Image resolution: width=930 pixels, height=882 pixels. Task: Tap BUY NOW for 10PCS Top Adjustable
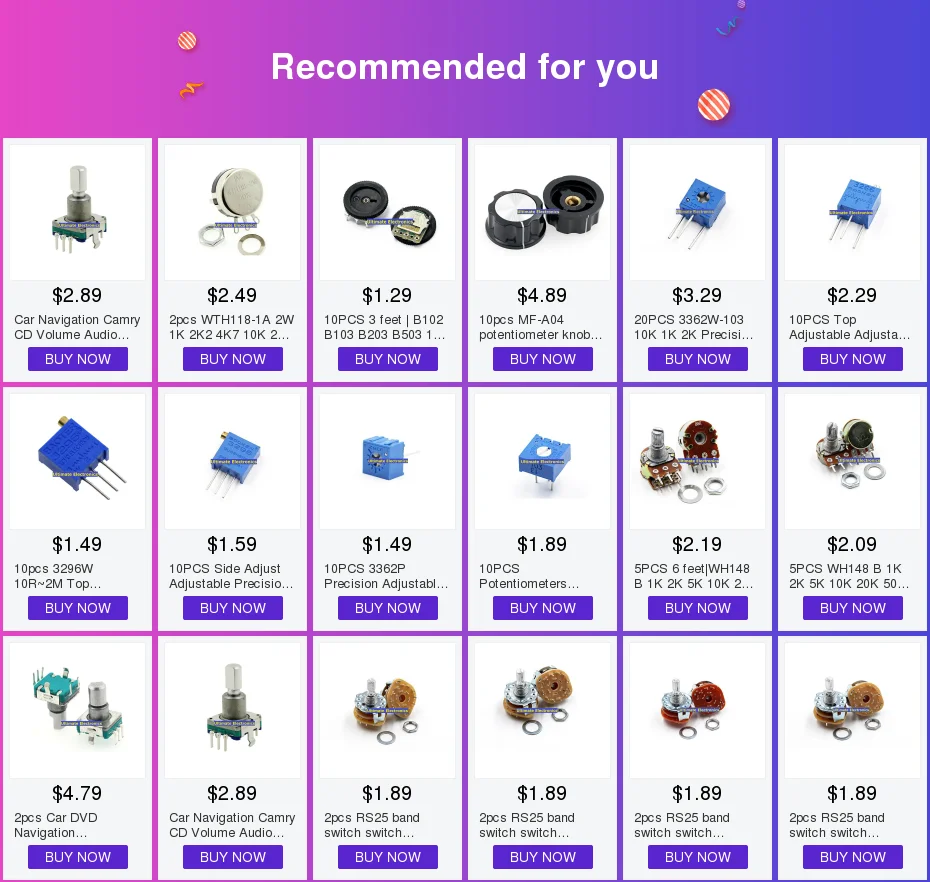[852, 359]
